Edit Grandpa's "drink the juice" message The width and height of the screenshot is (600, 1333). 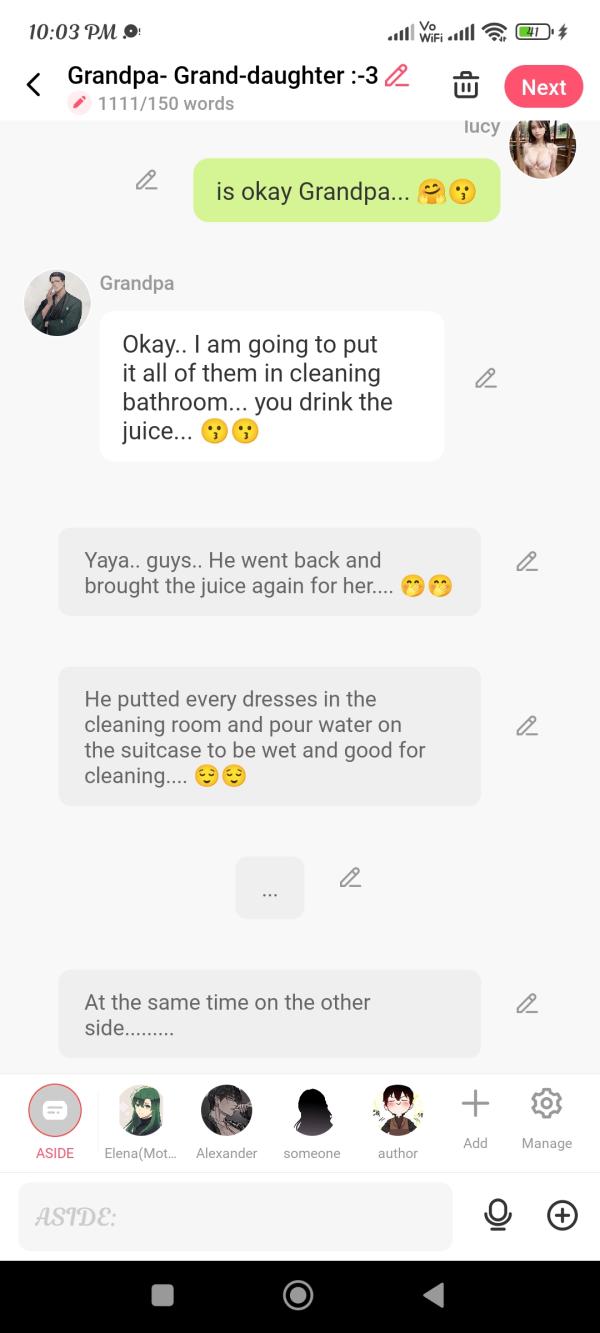click(486, 379)
